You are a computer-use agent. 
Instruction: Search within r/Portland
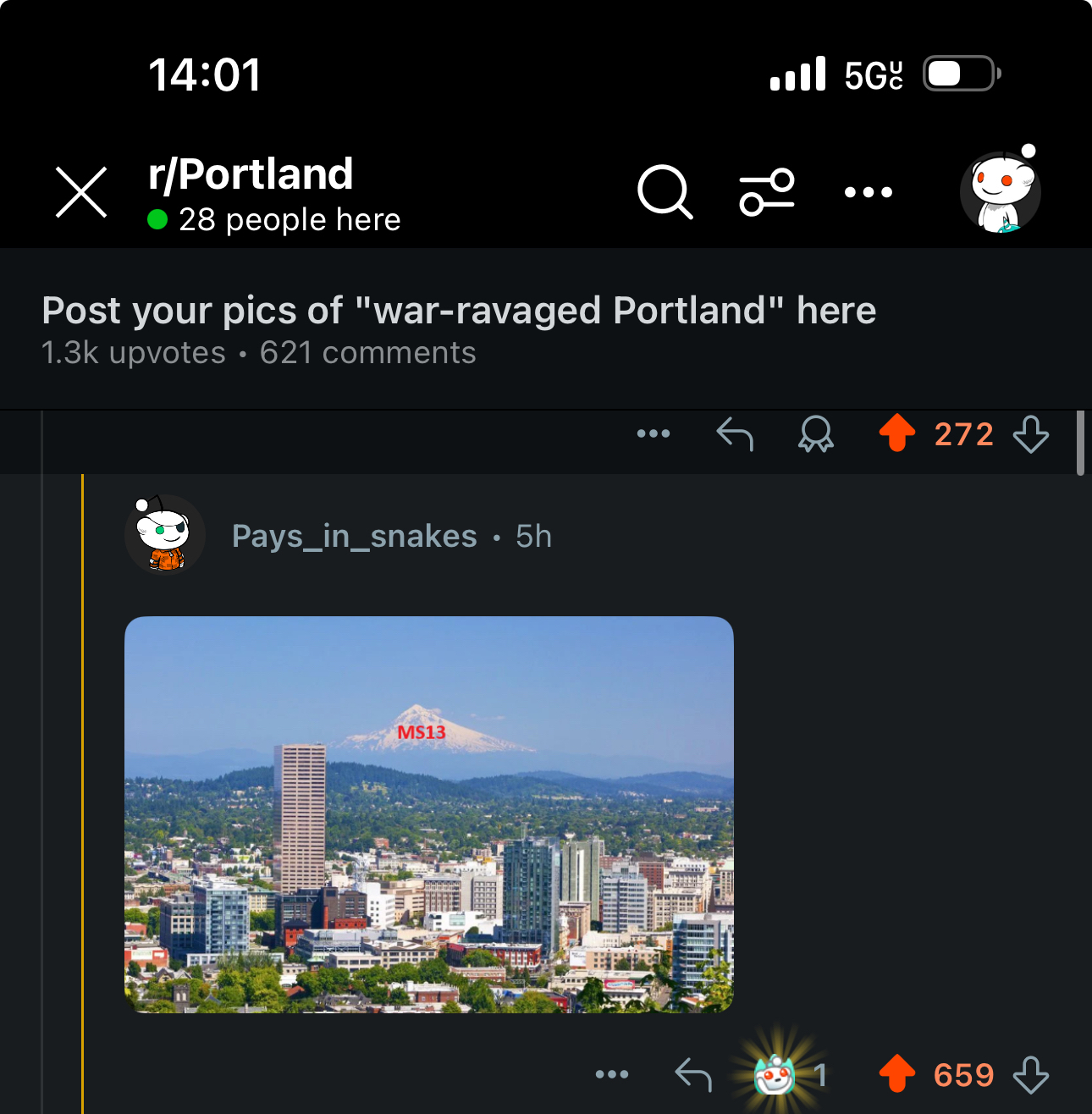coord(665,192)
